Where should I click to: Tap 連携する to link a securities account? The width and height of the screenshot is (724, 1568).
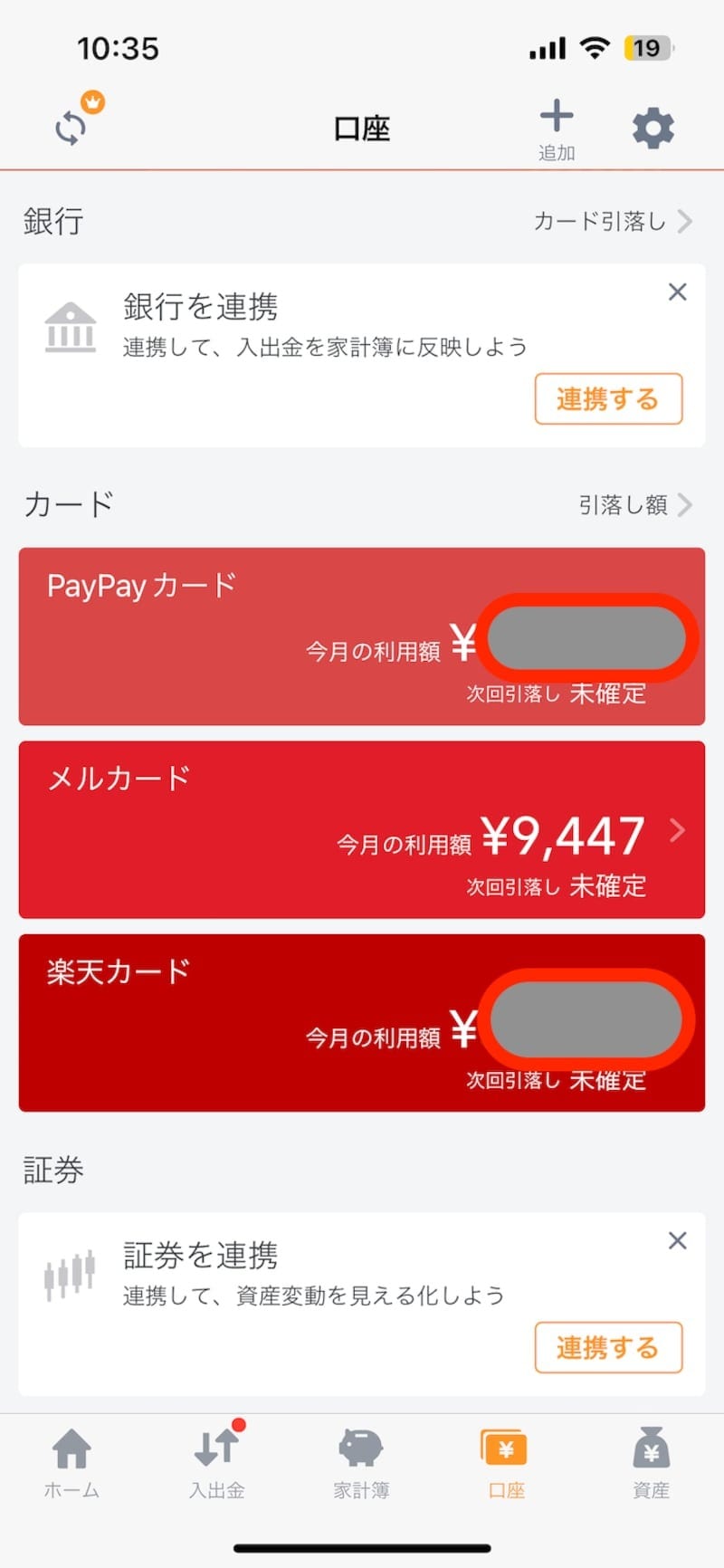608,1347
